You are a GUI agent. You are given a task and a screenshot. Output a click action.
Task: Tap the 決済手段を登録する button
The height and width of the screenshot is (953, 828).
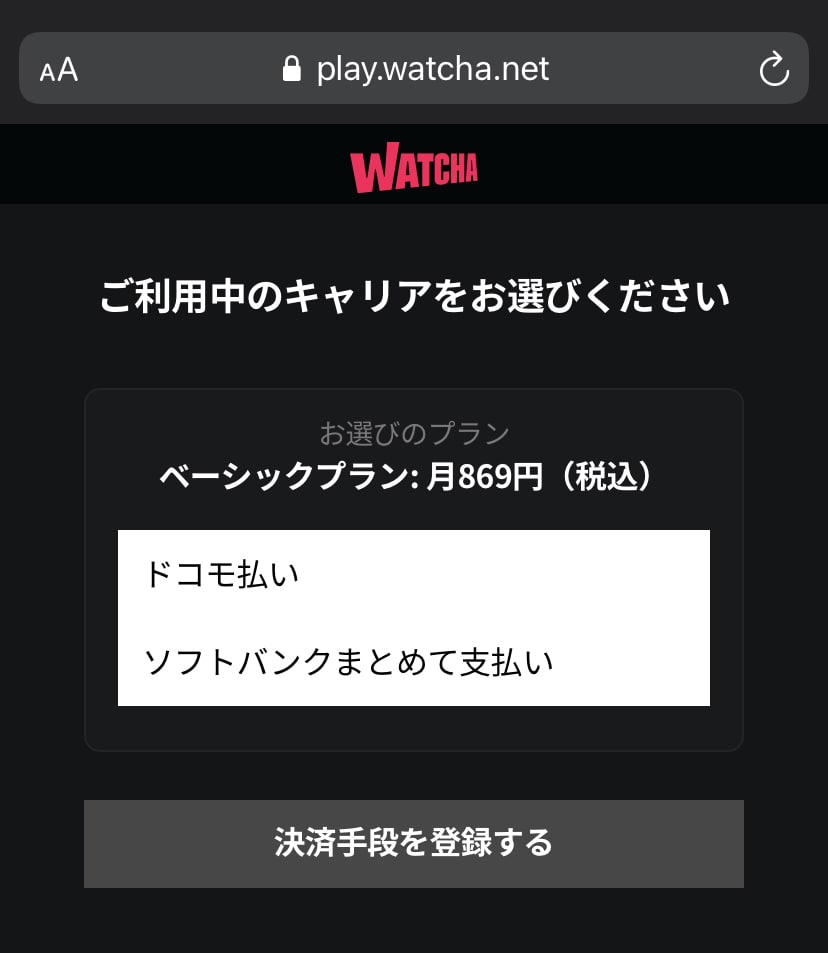point(413,843)
